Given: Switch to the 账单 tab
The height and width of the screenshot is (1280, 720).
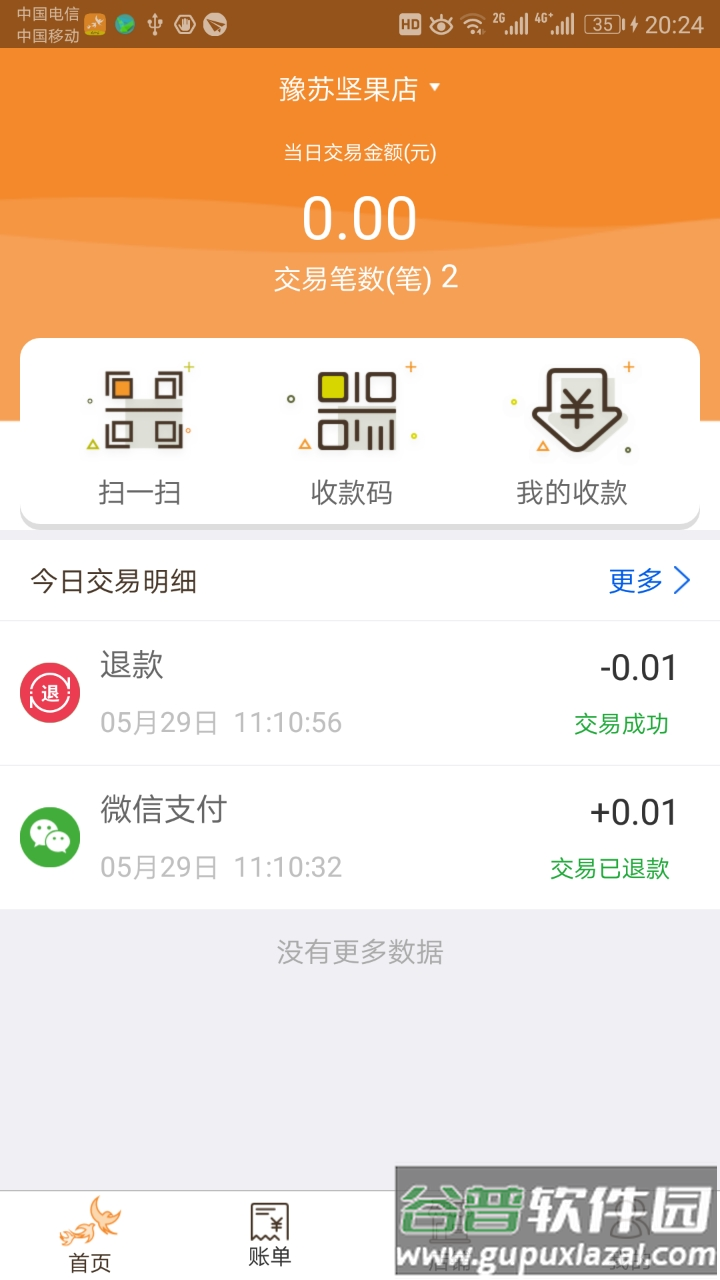Looking at the screenshot, I should 268,1235.
